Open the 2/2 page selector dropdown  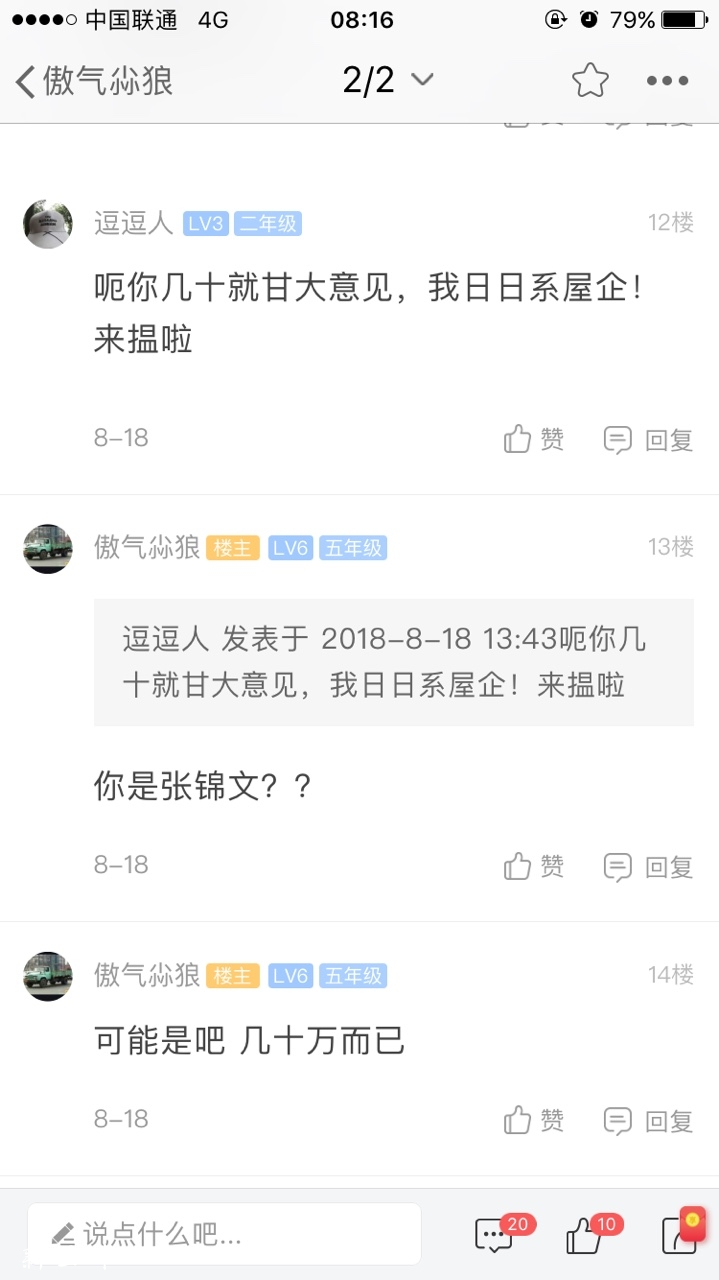(x=388, y=80)
